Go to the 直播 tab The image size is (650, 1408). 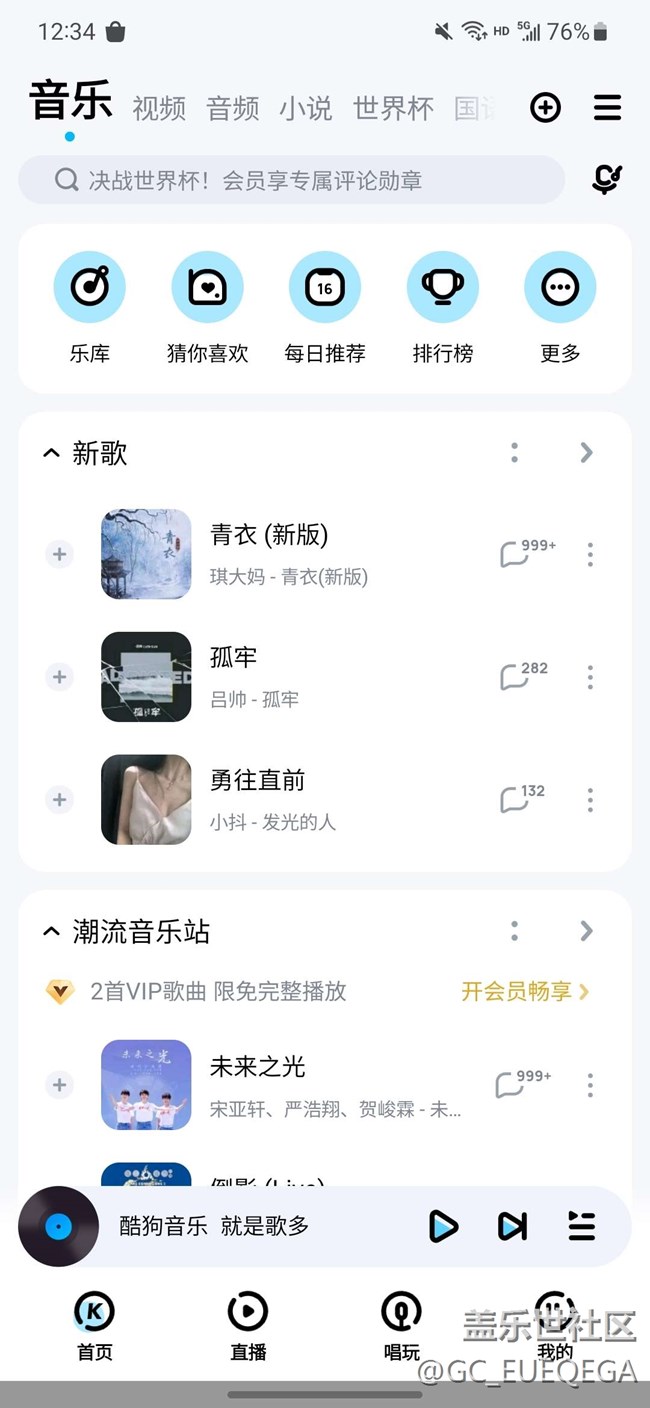click(x=248, y=1326)
